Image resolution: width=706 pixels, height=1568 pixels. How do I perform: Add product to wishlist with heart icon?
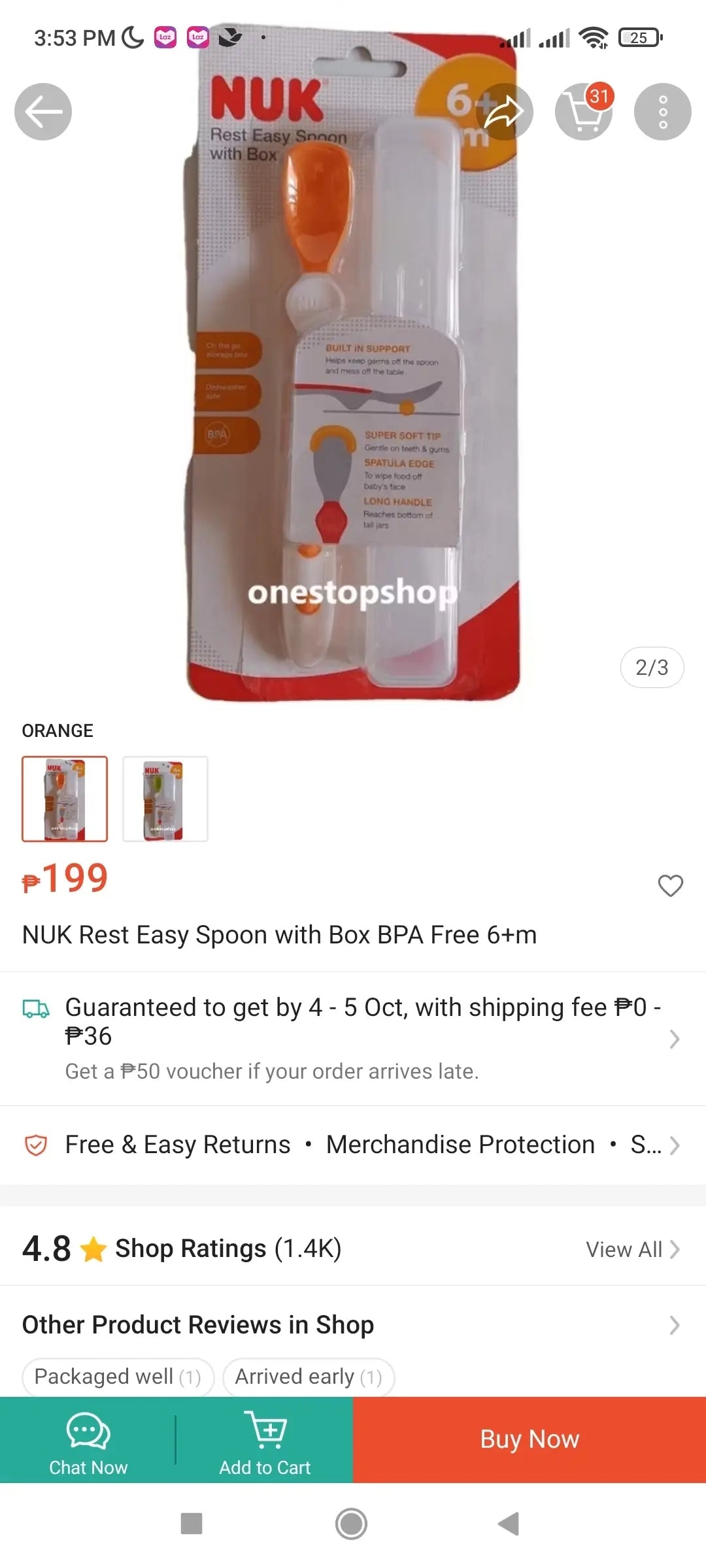click(x=670, y=885)
